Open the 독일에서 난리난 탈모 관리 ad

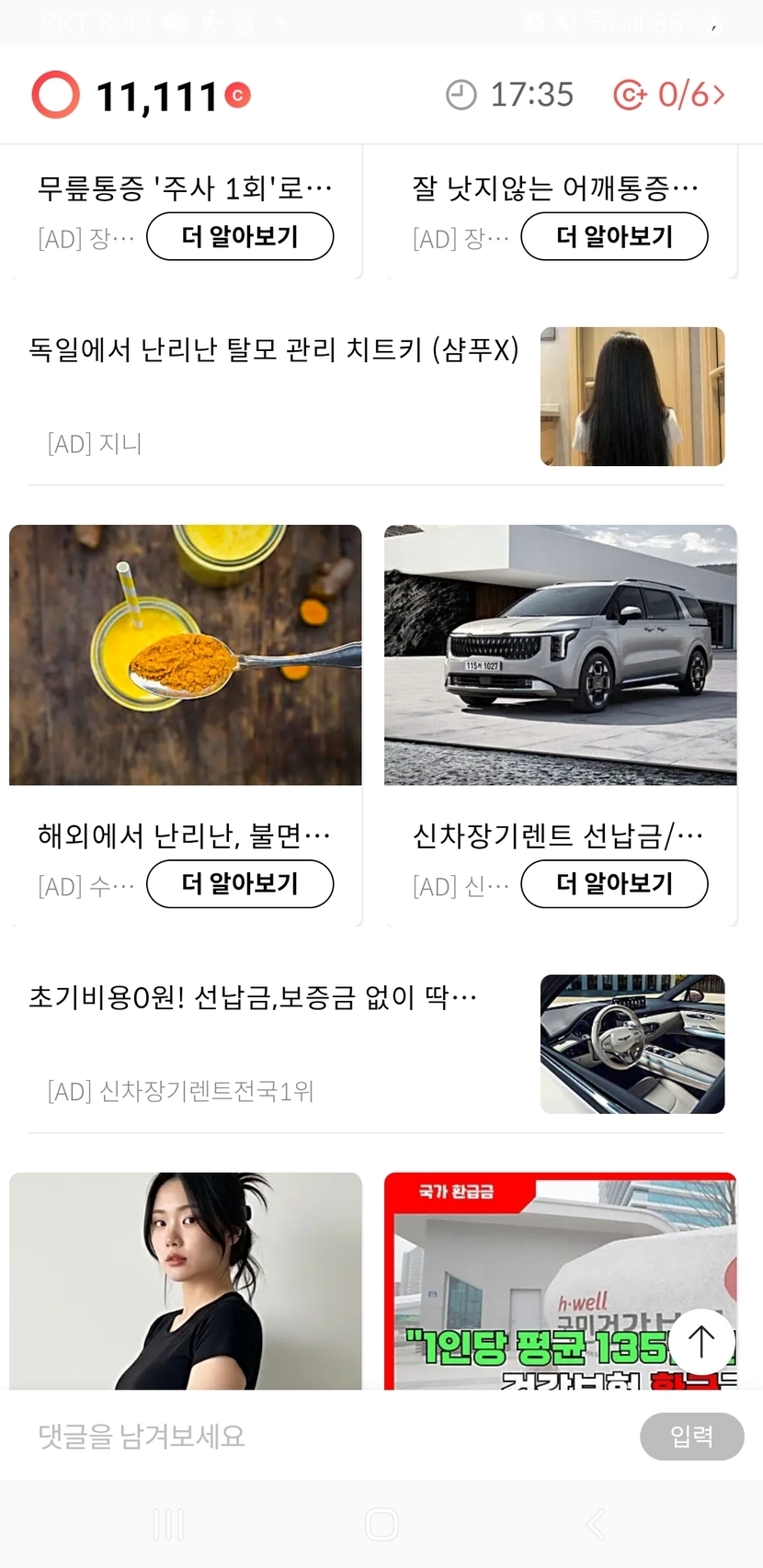274,350
